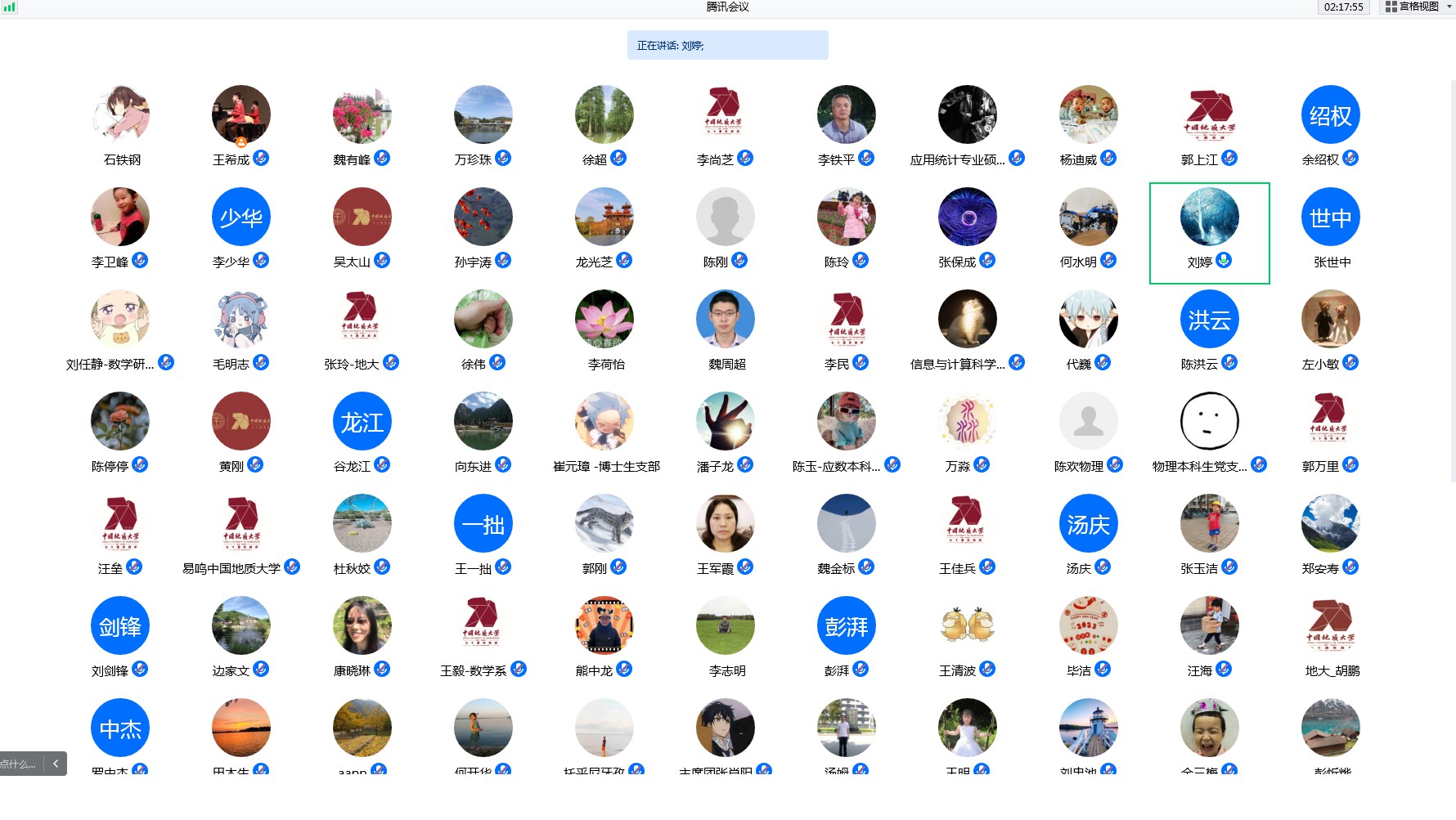Open 陈洪云's avatar tile
The height and width of the screenshot is (820, 1456).
click(1209, 320)
